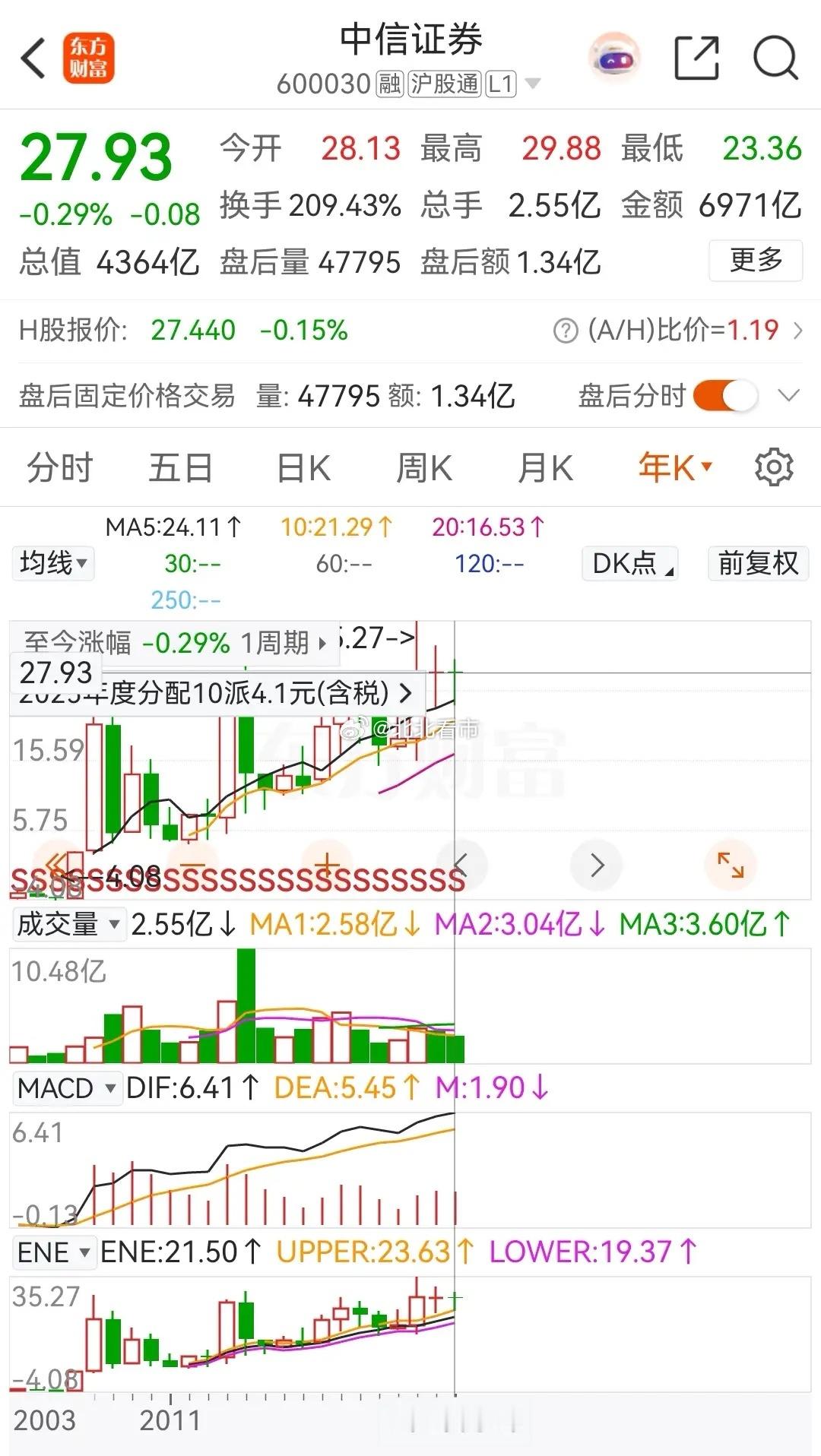Open the 年K period dropdown
Screen dimensions: 821x1456
coord(675,467)
